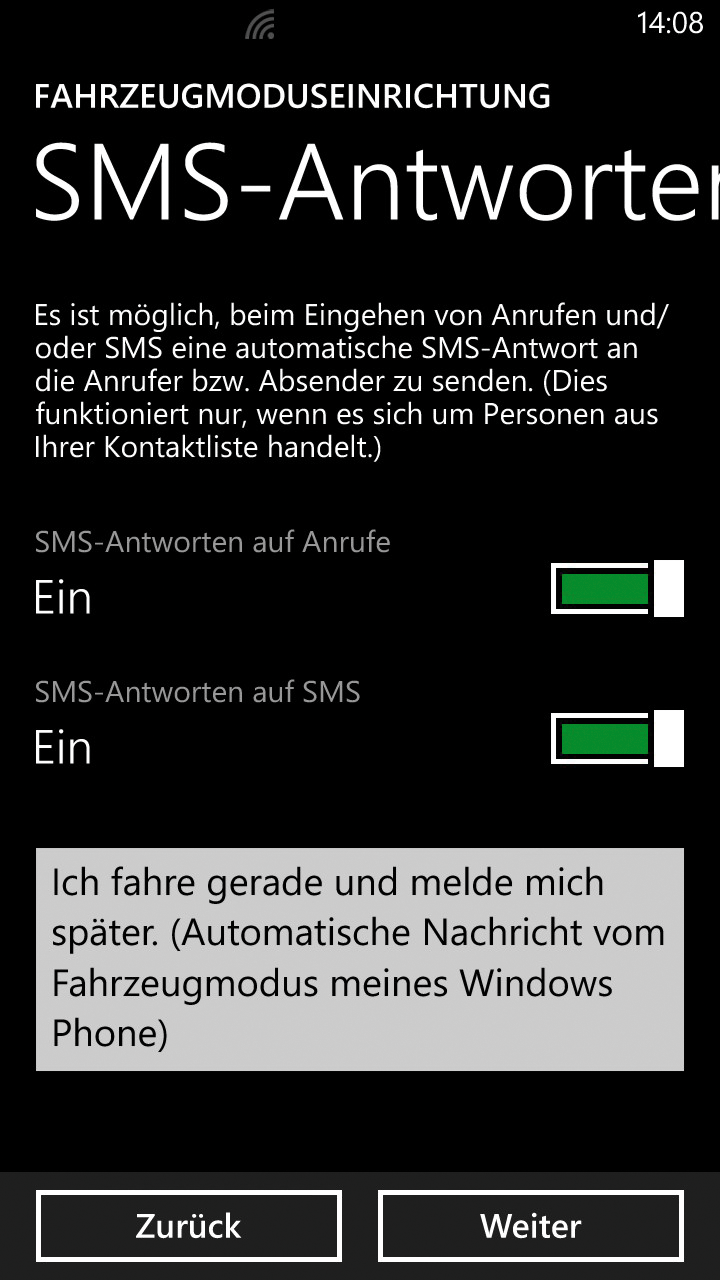This screenshot has width=720, height=1280.
Task: Go back with the Zurück button
Action: point(189,1226)
